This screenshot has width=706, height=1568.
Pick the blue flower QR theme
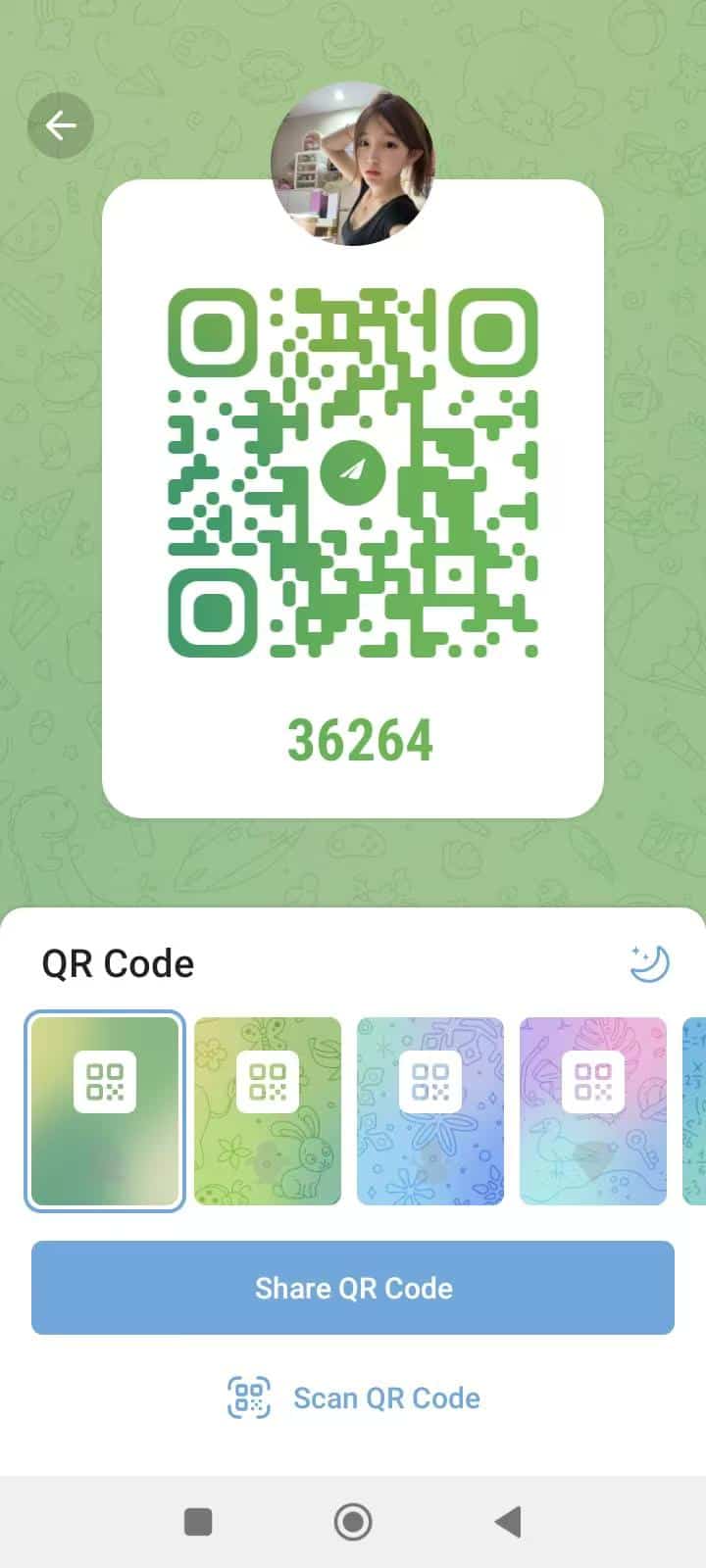[430, 1110]
